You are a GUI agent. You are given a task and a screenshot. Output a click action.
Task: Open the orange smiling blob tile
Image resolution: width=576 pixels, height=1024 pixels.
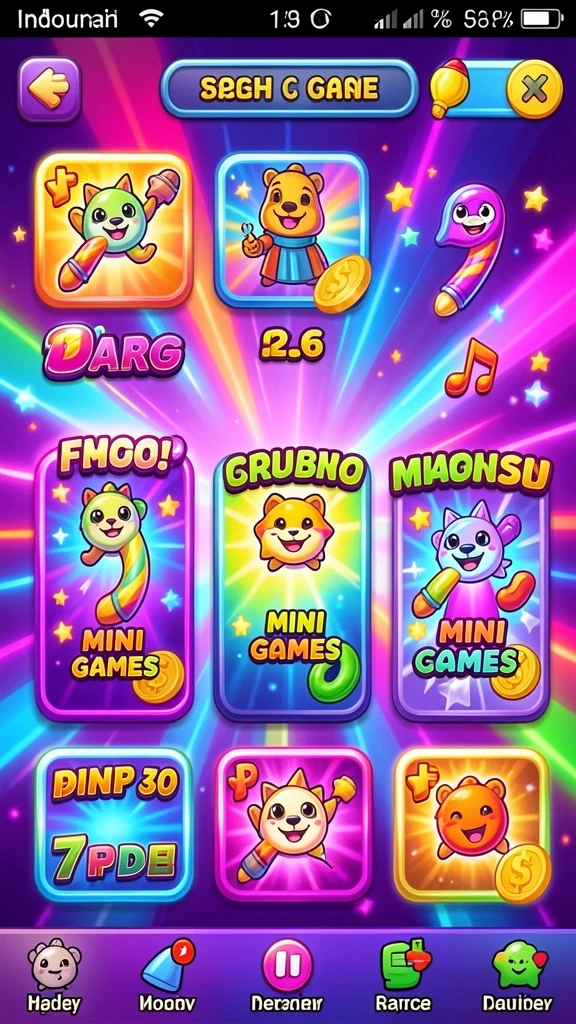coord(473,825)
